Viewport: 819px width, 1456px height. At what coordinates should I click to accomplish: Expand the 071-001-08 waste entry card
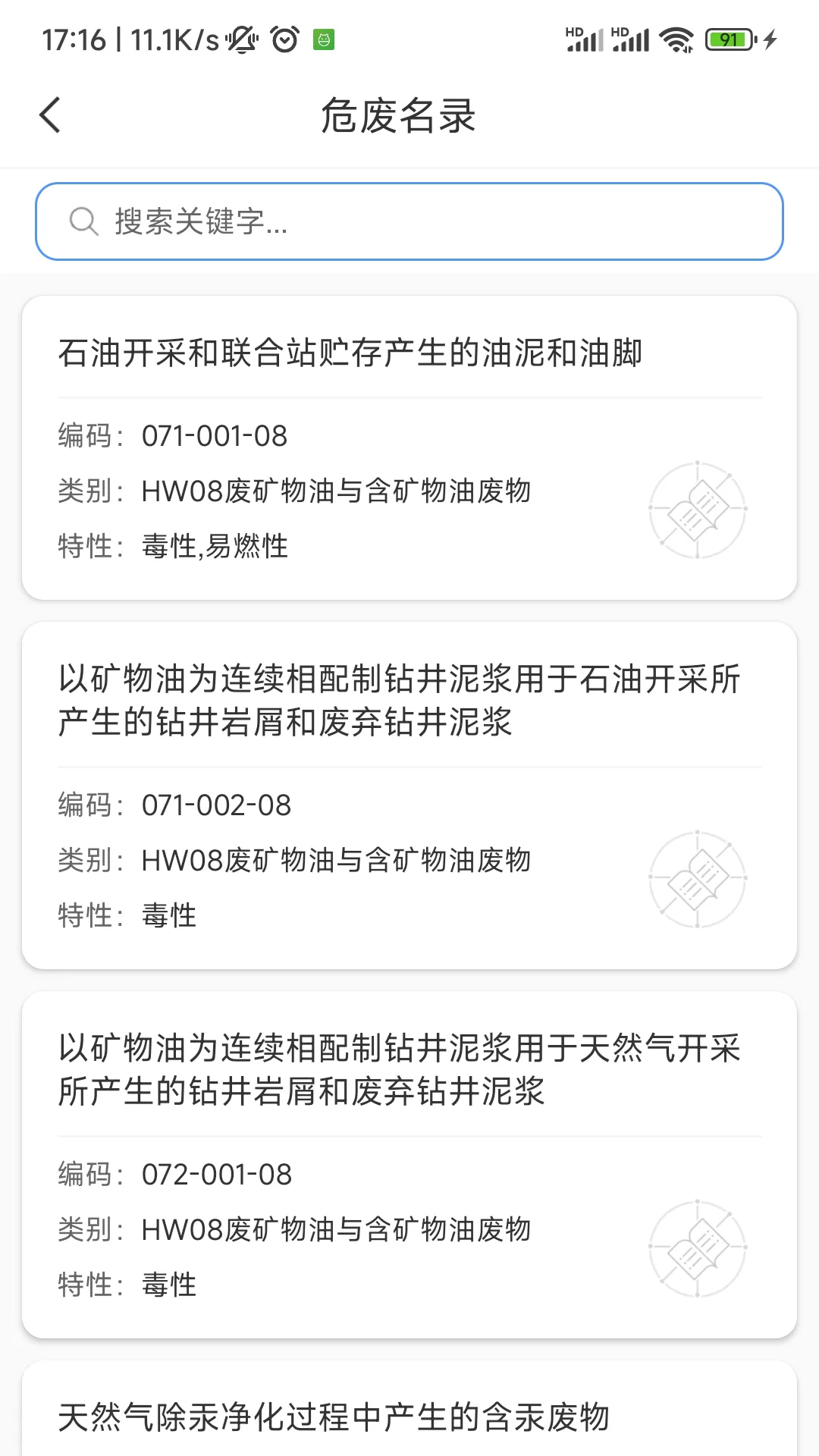409,447
